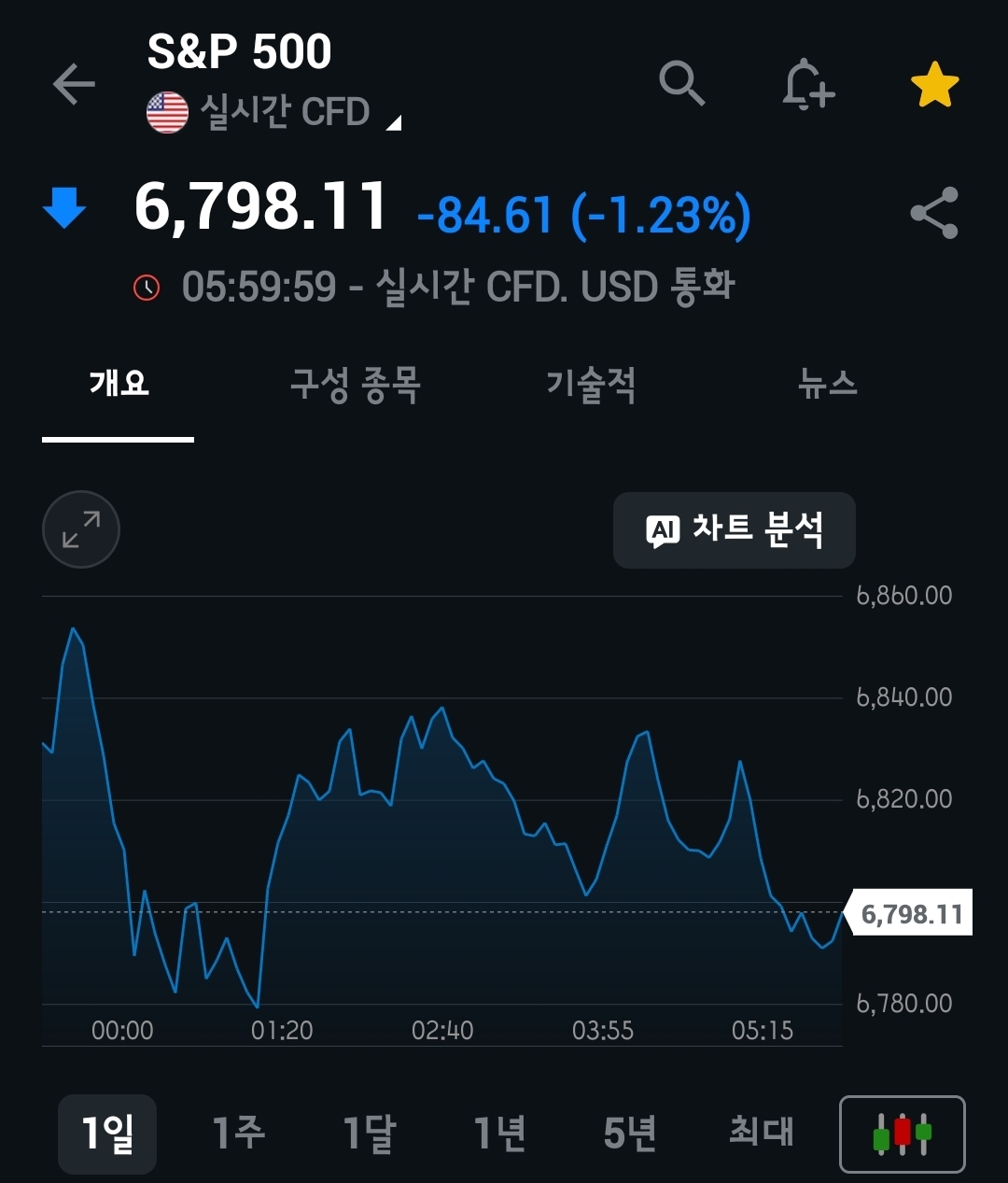Viewport: 1008px width, 1183px height.
Task: Switch to the 기술적 tab
Action: [591, 384]
